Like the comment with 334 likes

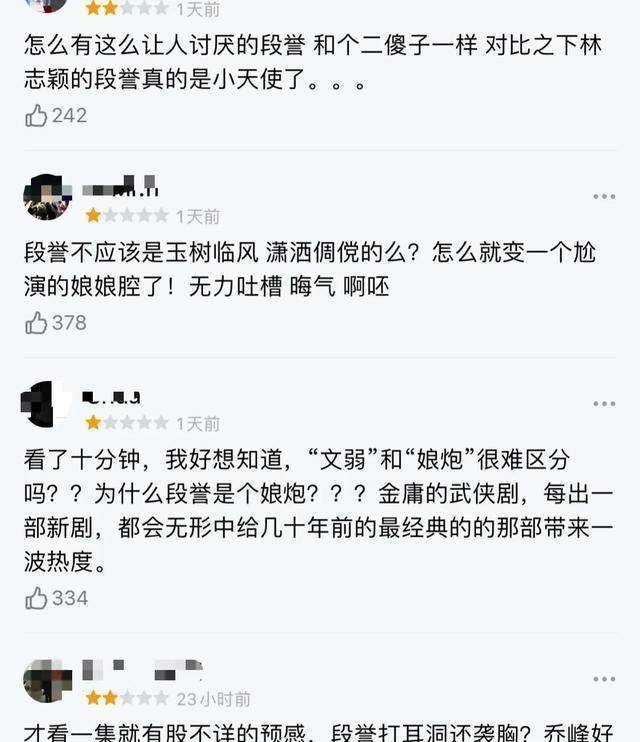[x=36, y=598]
